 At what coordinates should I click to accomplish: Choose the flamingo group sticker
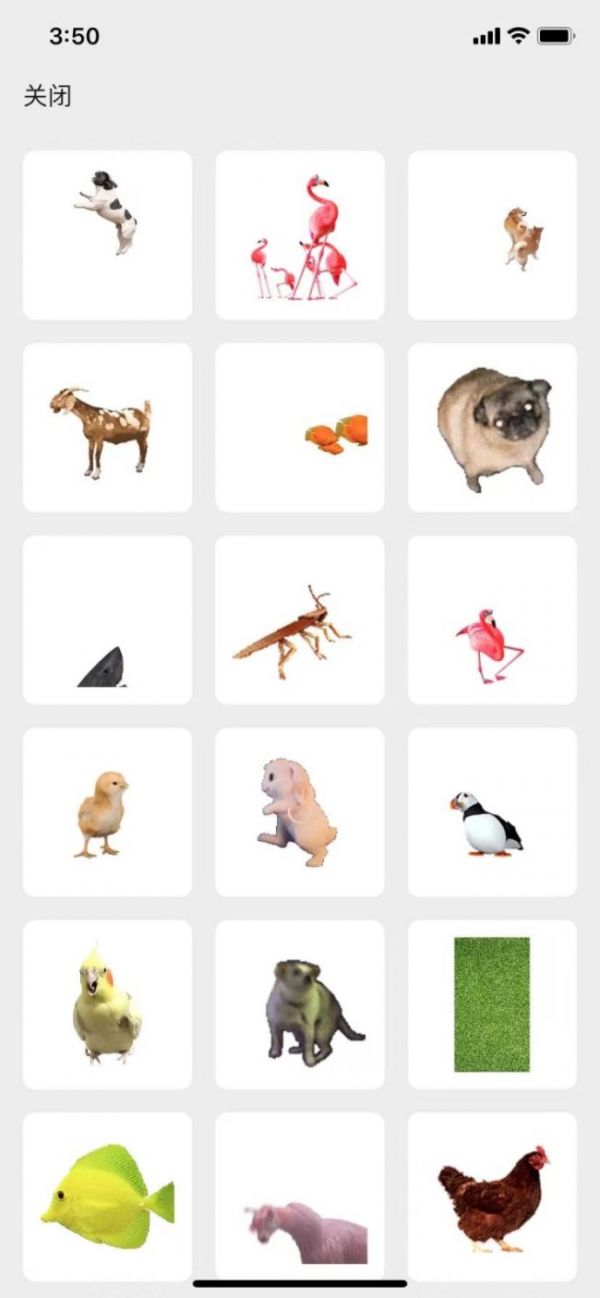click(300, 235)
